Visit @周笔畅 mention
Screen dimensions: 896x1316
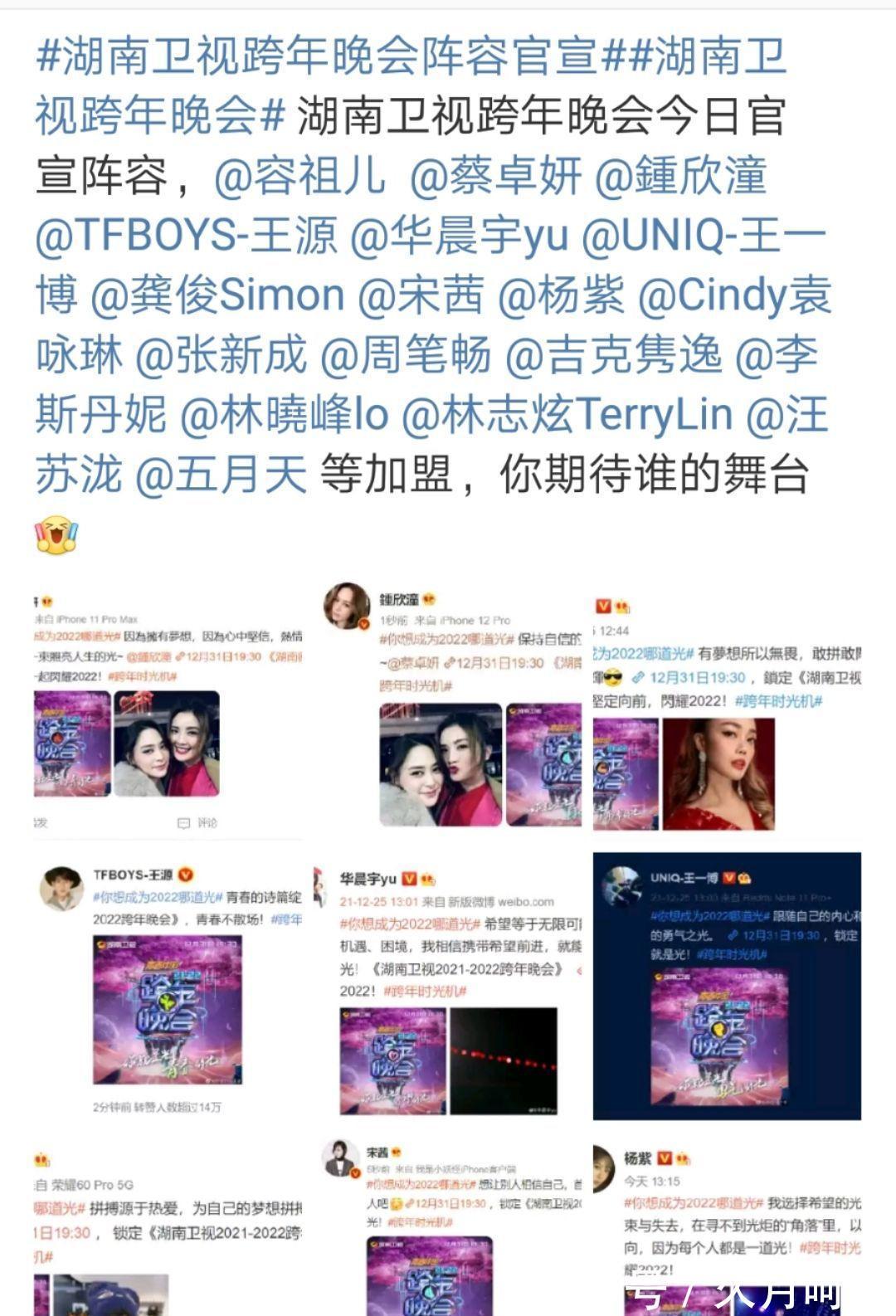tap(406, 356)
